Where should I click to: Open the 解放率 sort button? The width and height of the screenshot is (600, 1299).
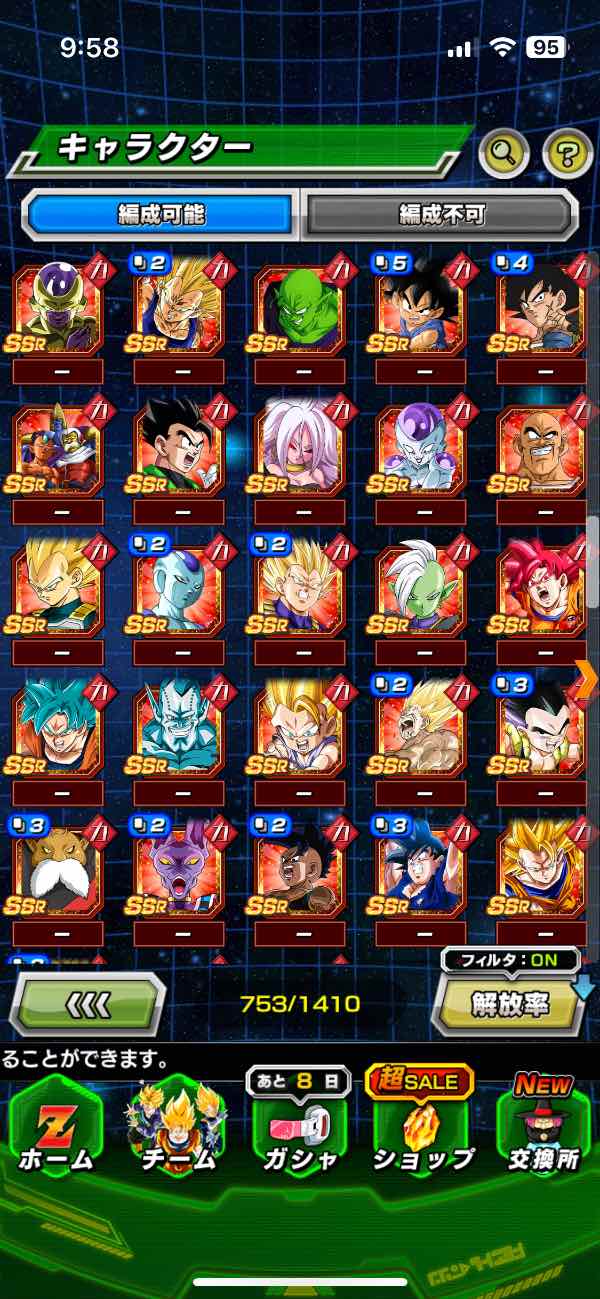[x=508, y=1003]
